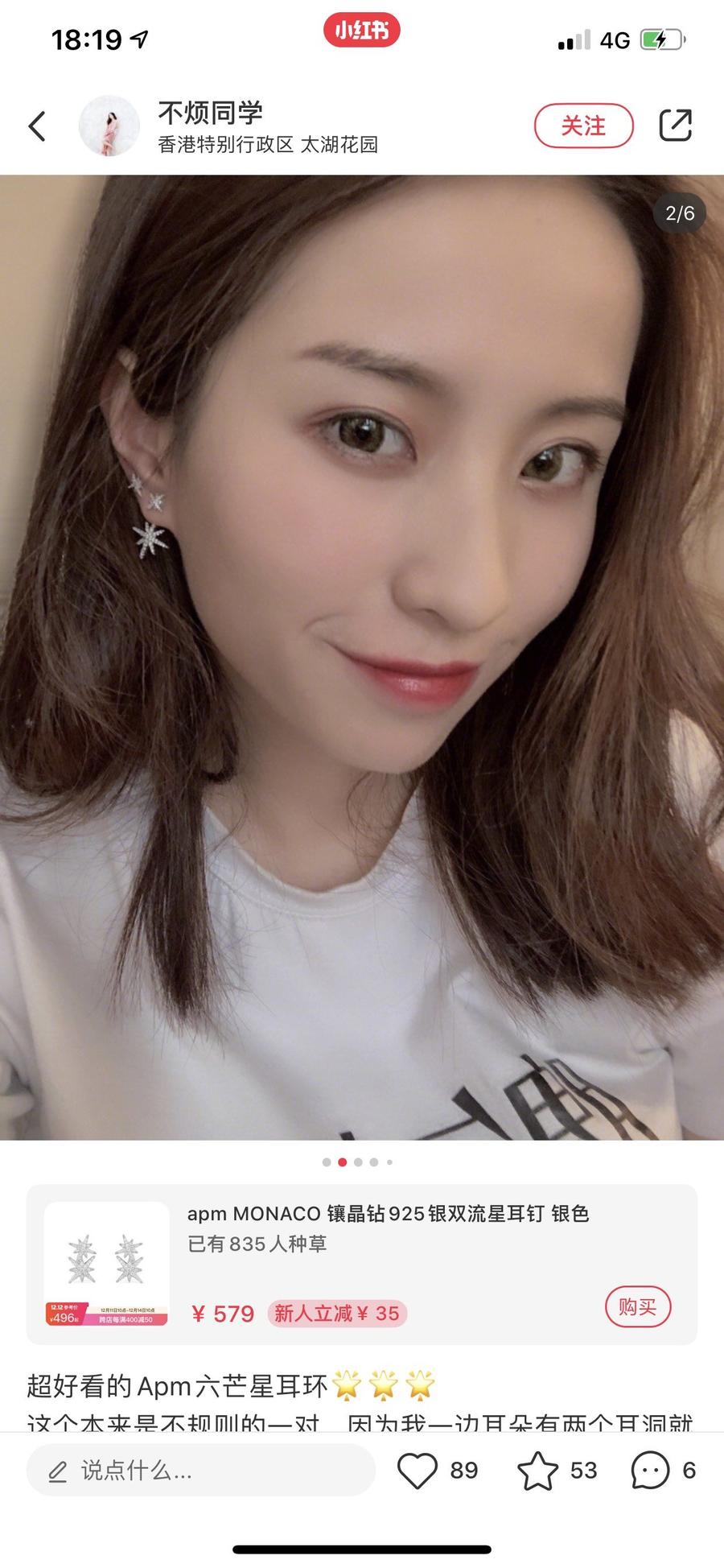This screenshot has width=724, height=1568.
Task: Tap 购买 to buy the earrings
Action: (x=637, y=1306)
